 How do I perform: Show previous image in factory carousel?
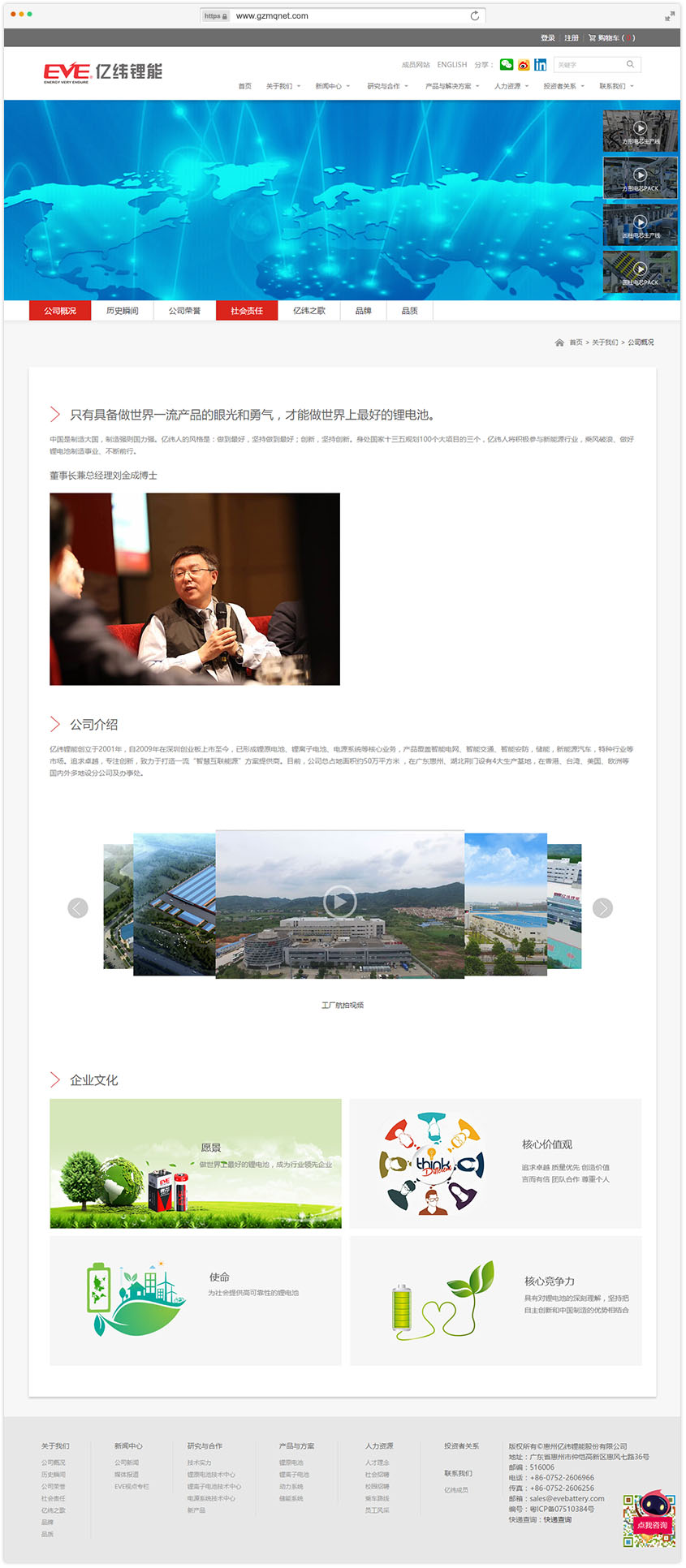click(78, 908)
